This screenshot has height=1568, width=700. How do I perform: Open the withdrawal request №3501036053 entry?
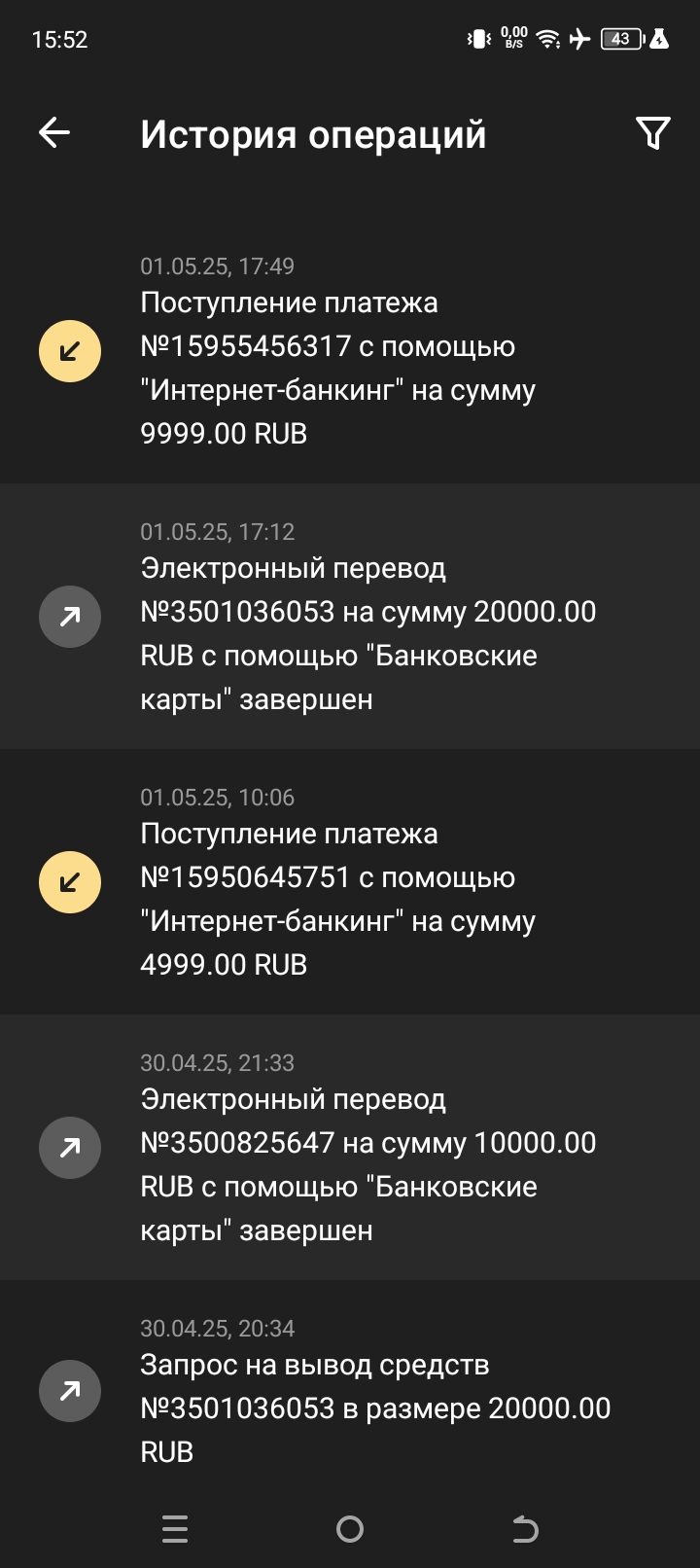369,1408
